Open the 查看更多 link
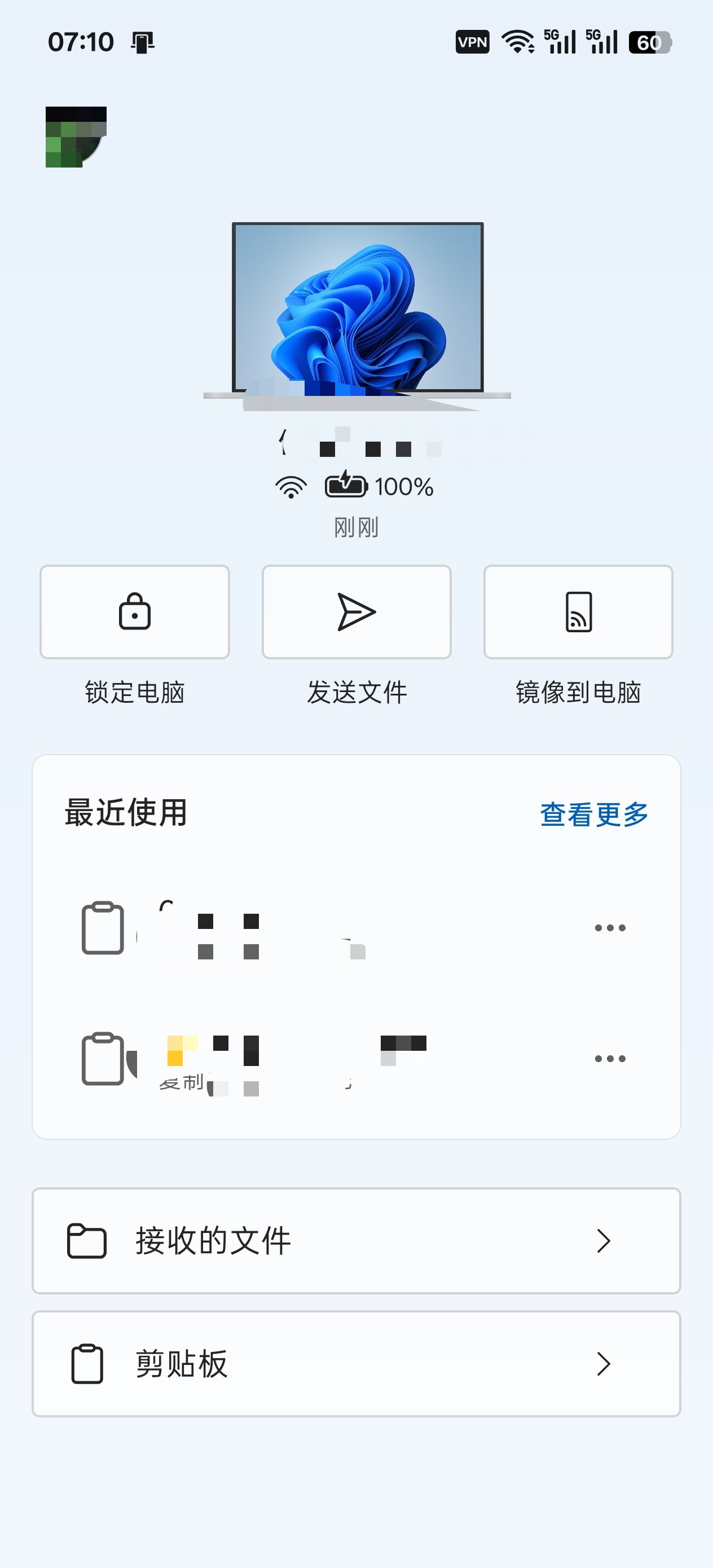Image resolution: width=713 pixels, height=1568 pixels. [593, 814]
